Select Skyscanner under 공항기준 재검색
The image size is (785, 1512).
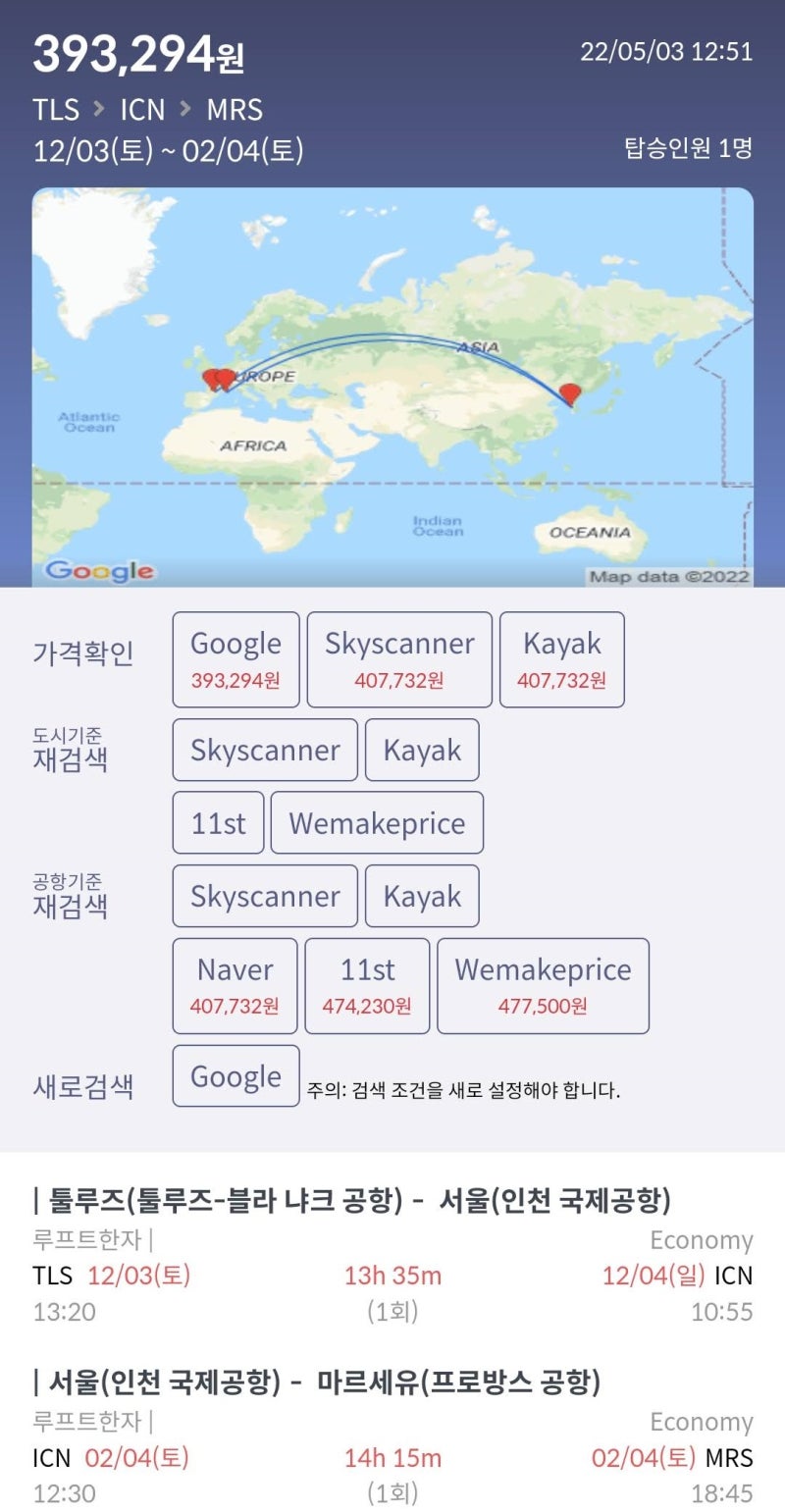point(264,896)
